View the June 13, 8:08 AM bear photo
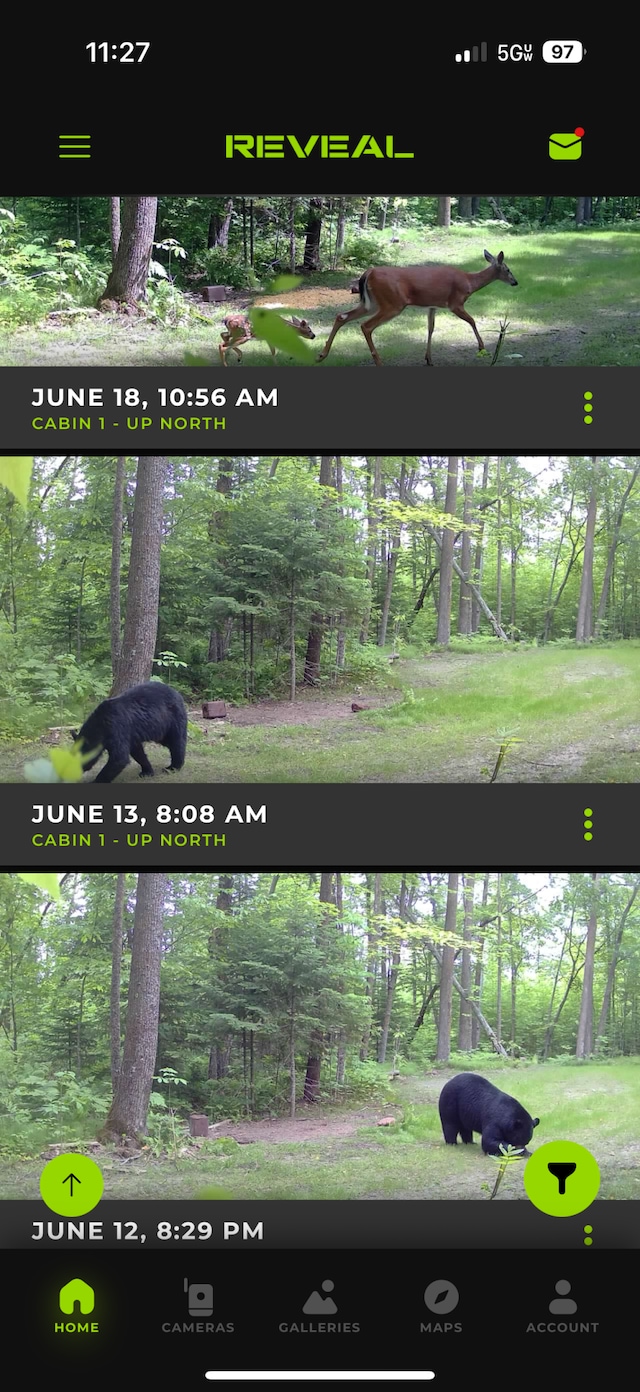The height and width of the screenshot is (1392, 640). pyautogui.click(x=320, y=620)
